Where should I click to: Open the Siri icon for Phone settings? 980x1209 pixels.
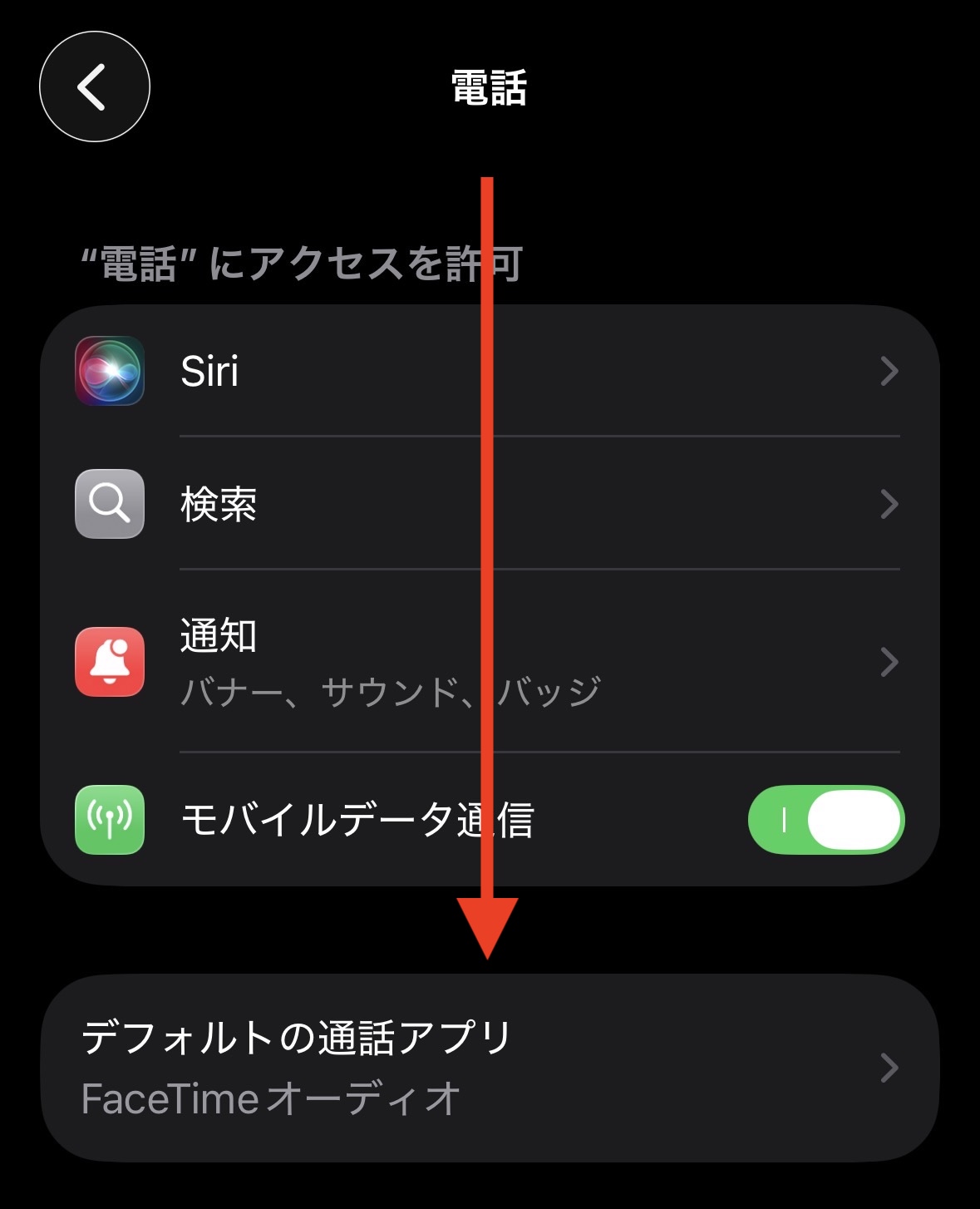click(110, 372)
